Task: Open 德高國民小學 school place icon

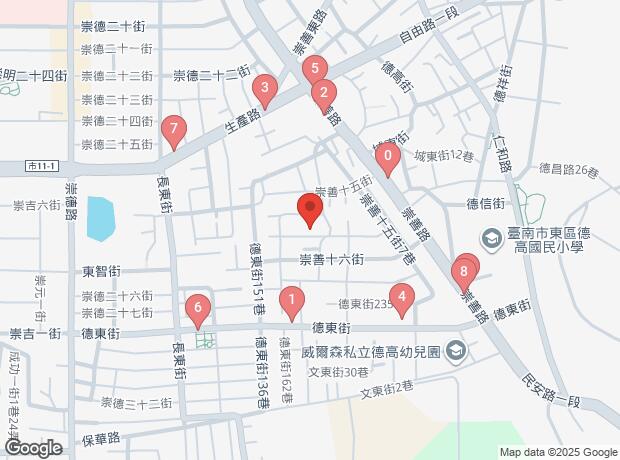Action: (x=491, y=239)
